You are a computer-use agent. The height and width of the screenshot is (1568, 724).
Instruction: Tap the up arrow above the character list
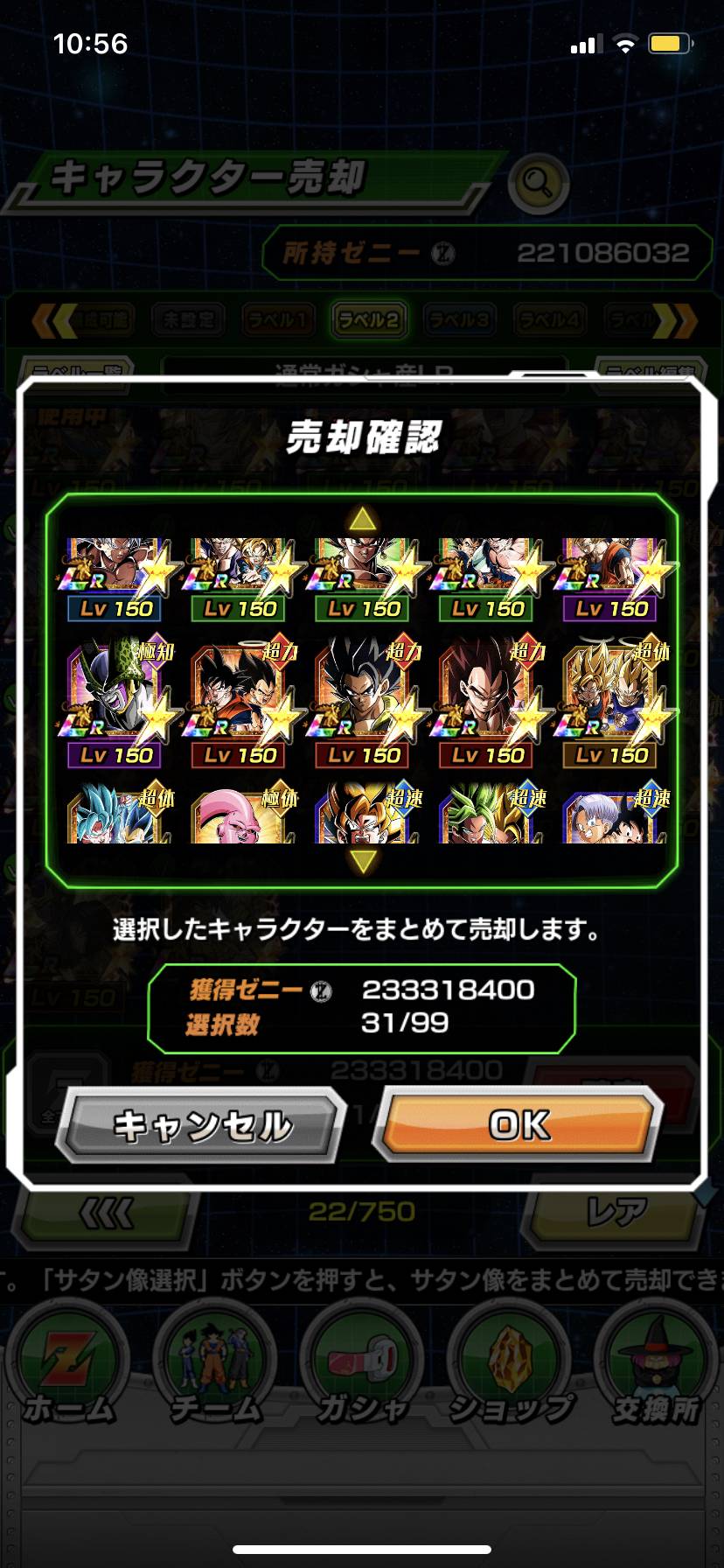pos(362,521)
